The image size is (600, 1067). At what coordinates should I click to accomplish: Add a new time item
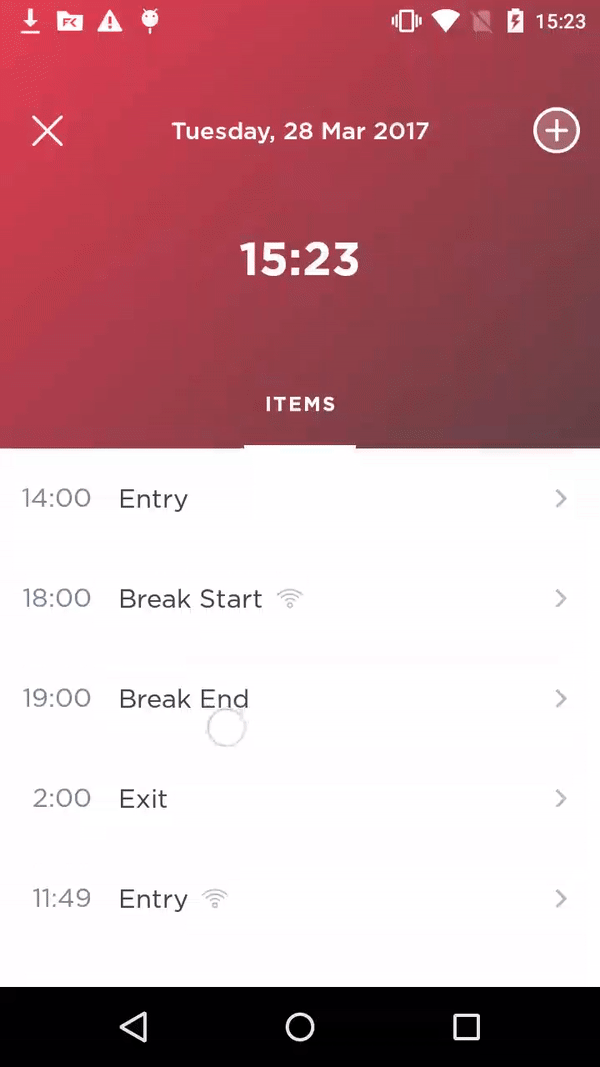tap(556, 131)
